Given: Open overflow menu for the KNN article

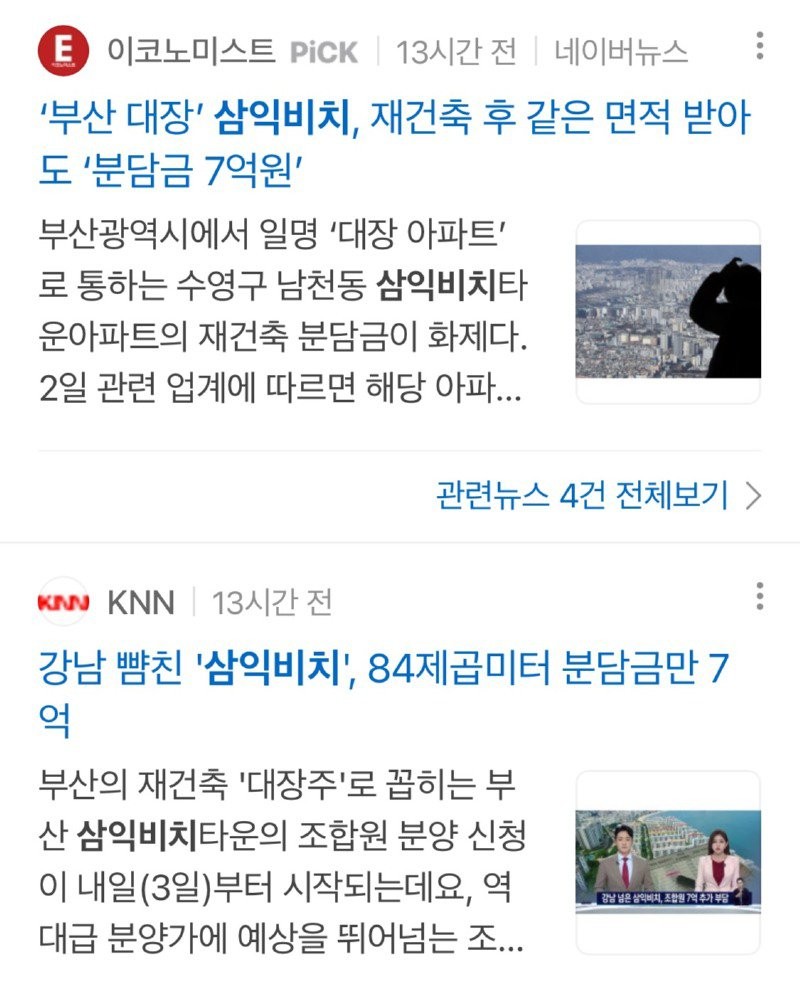Looking at the screenshot, I should point(760,596).
